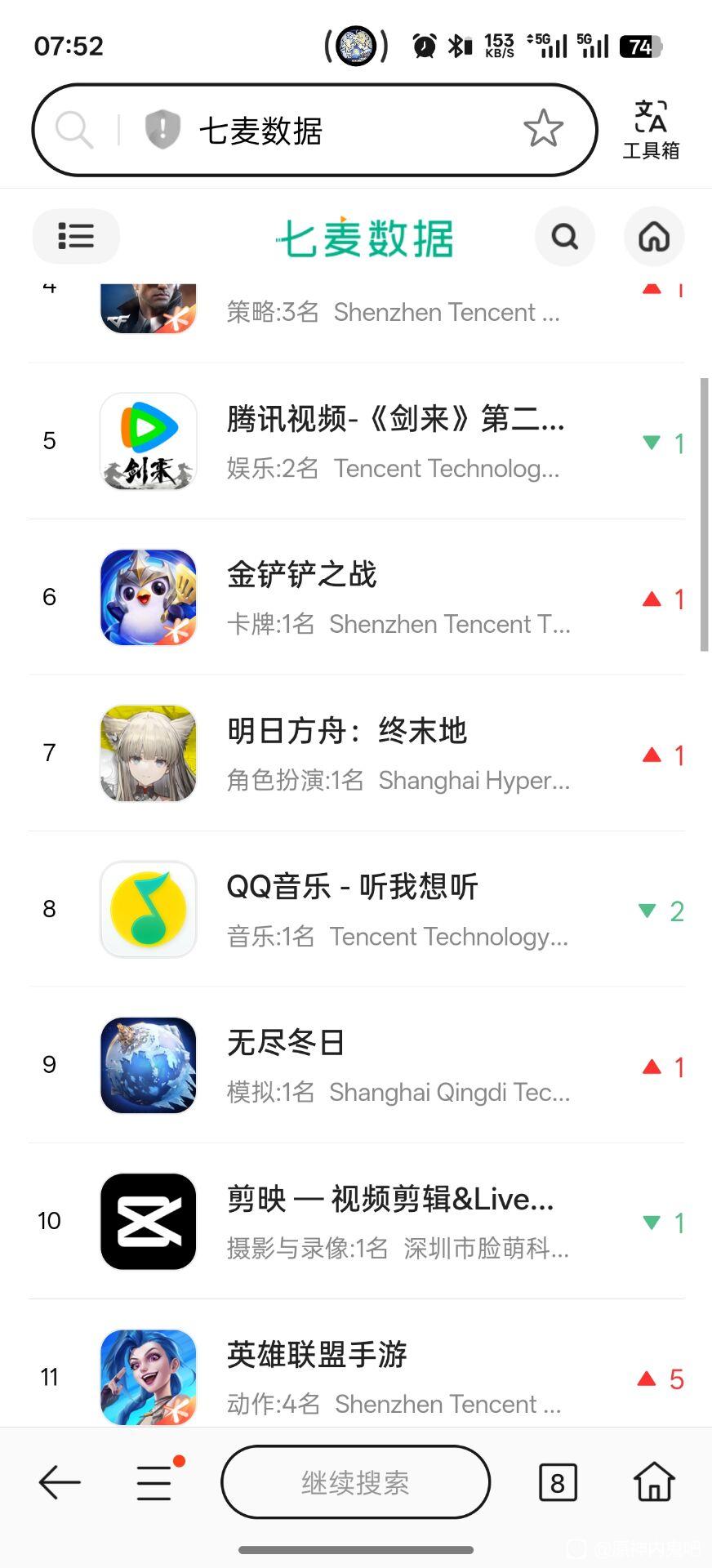This screenshot has height=1568, width=712.
Task: Bookmark this page with the star icon
Action: [543, 129]
